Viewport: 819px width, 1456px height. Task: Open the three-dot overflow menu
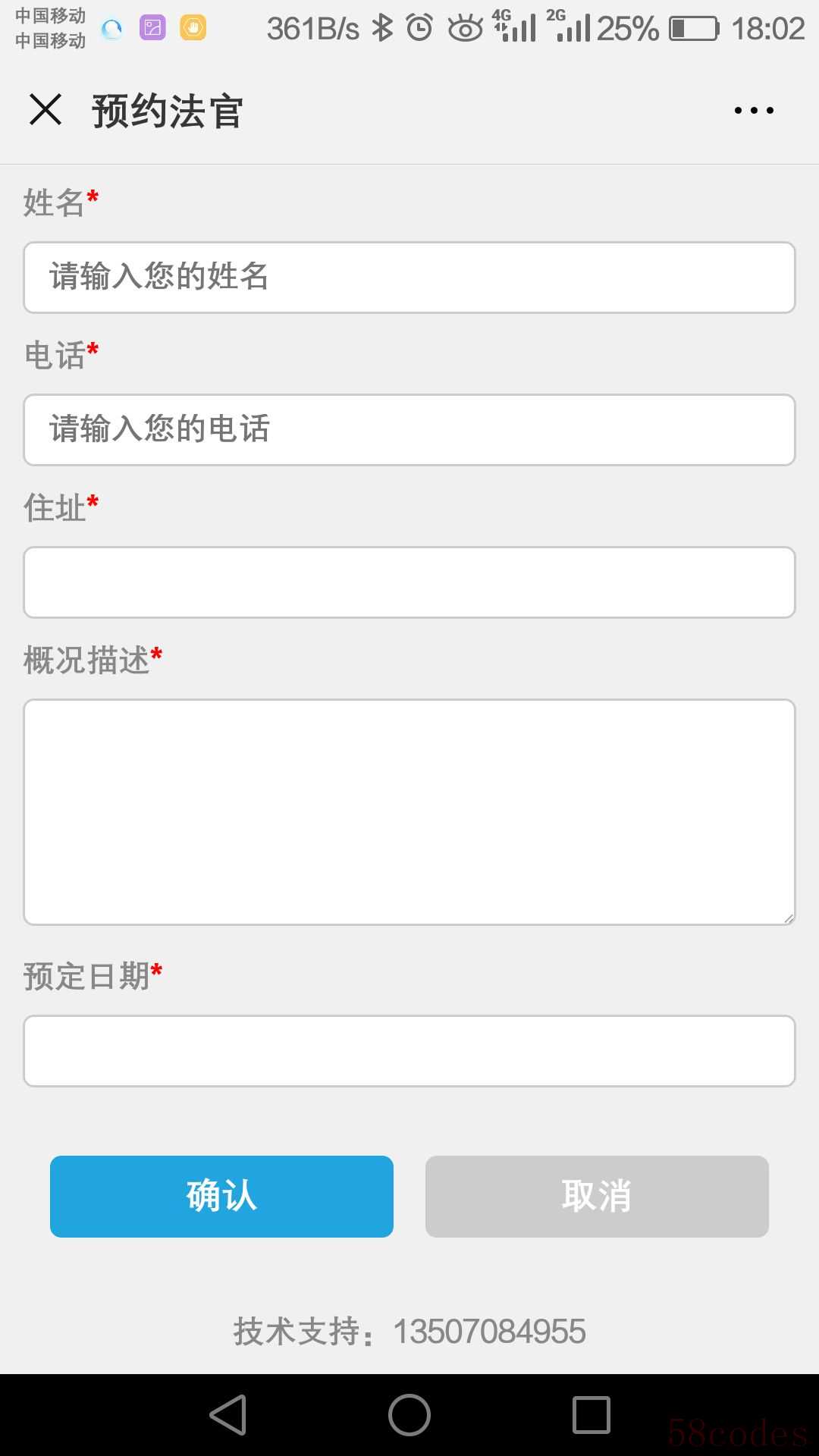point(754,111)
